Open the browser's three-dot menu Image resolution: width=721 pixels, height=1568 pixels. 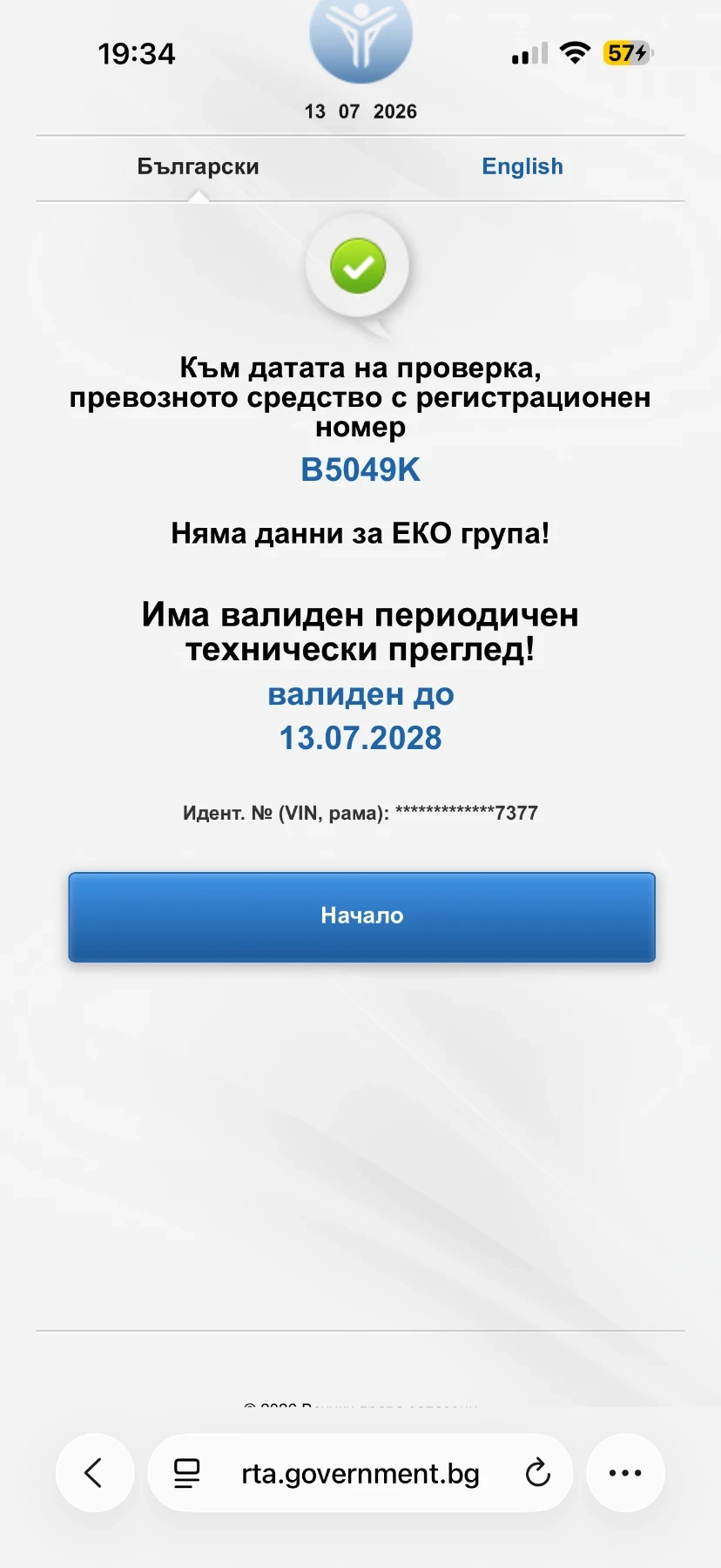tap(625, 1473)
